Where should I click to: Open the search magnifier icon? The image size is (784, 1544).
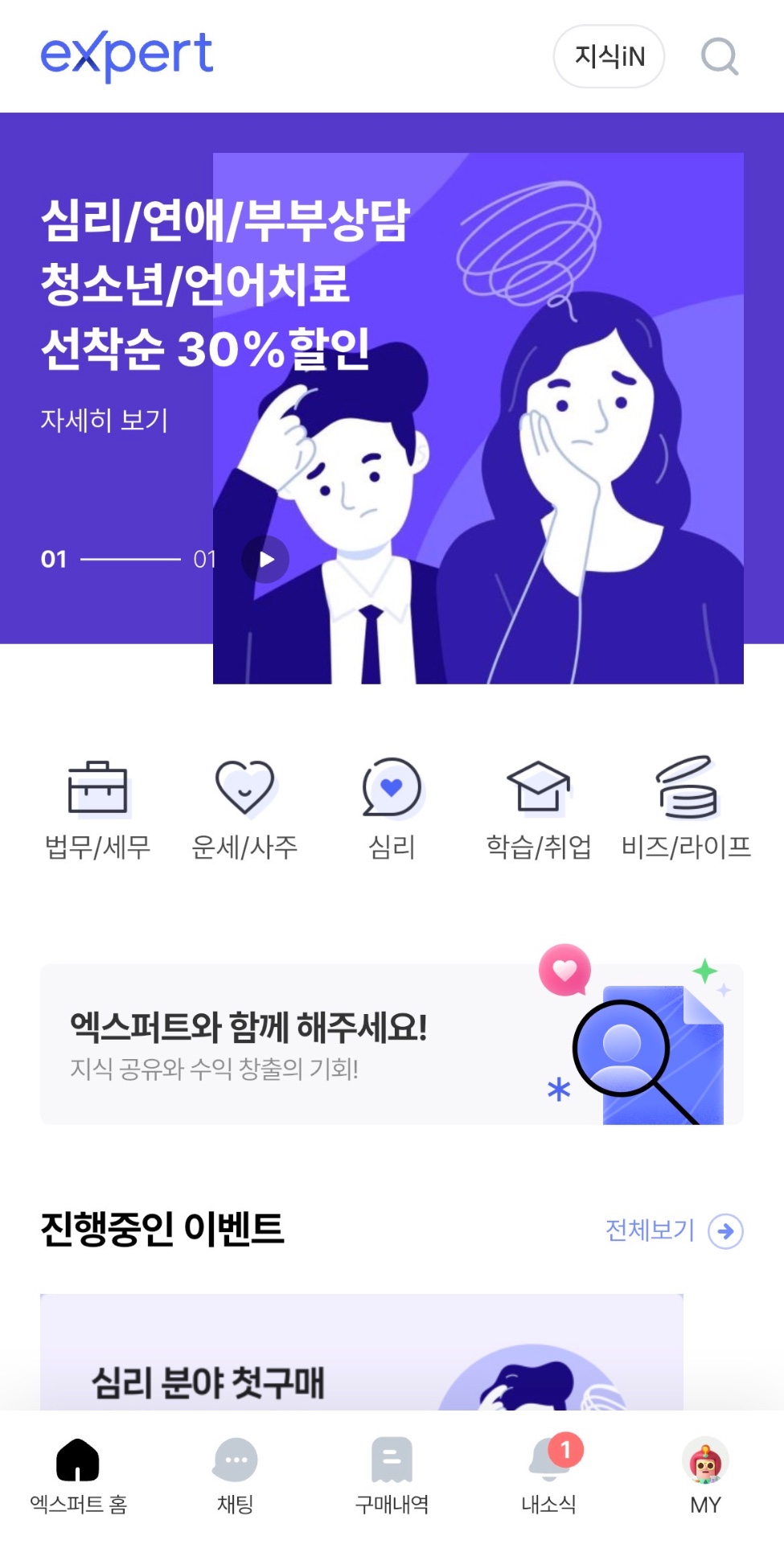tap(719, 56)
